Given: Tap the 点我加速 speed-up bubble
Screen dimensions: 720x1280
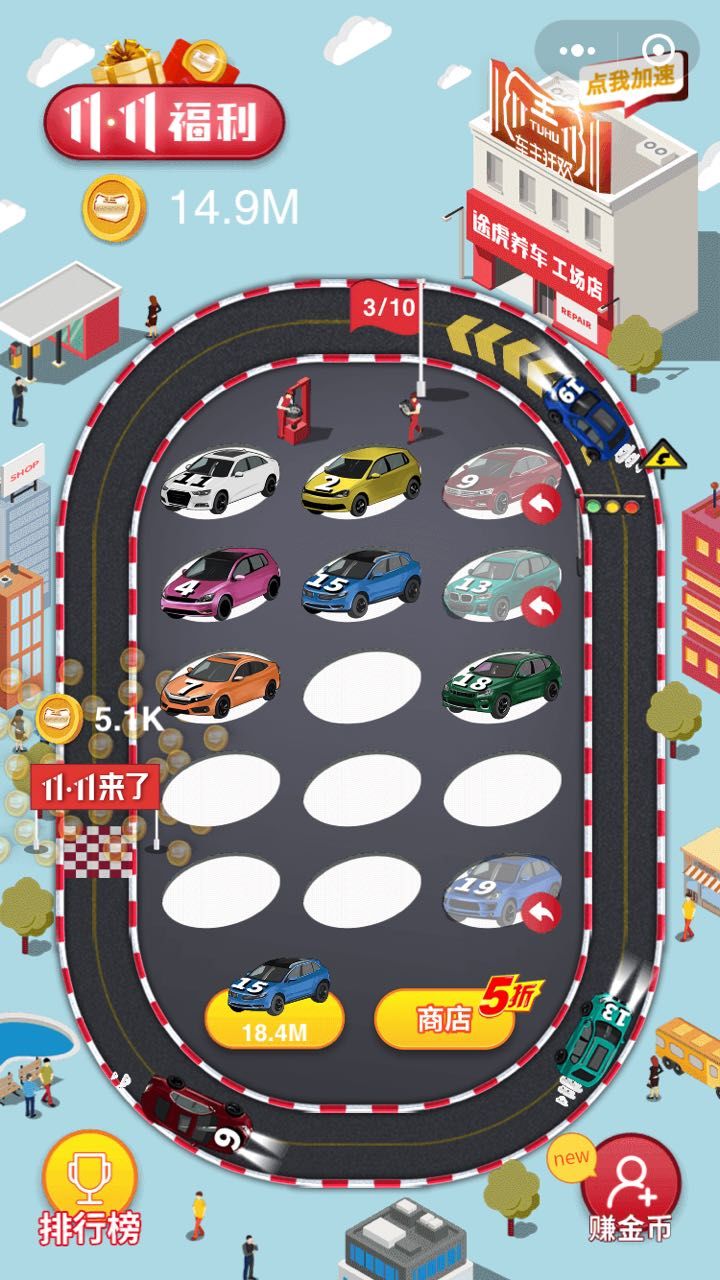Looking at the screenshot, I should [630, 76].
